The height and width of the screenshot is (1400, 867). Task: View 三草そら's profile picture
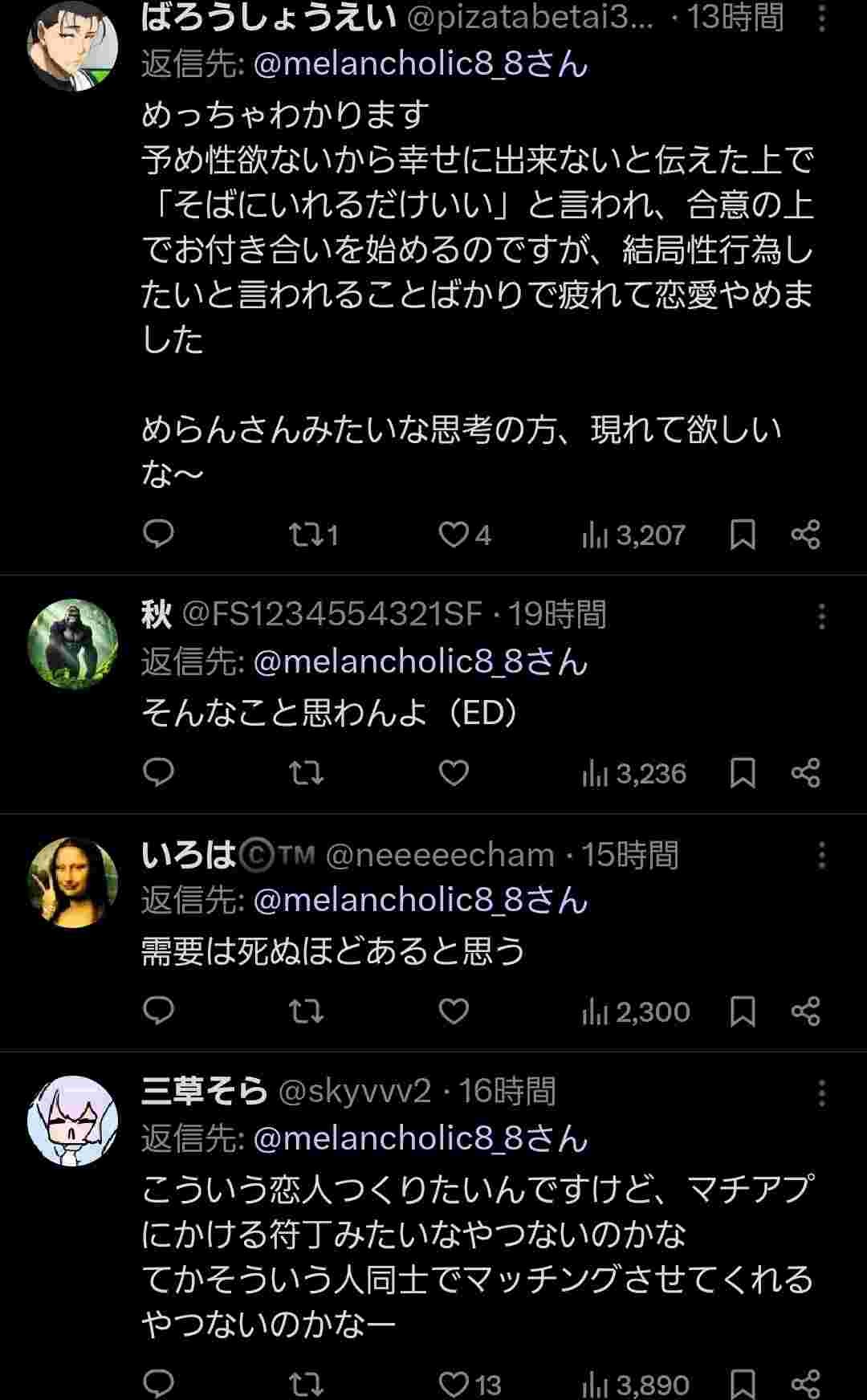pyautogui.click(x=73, y=1121)
